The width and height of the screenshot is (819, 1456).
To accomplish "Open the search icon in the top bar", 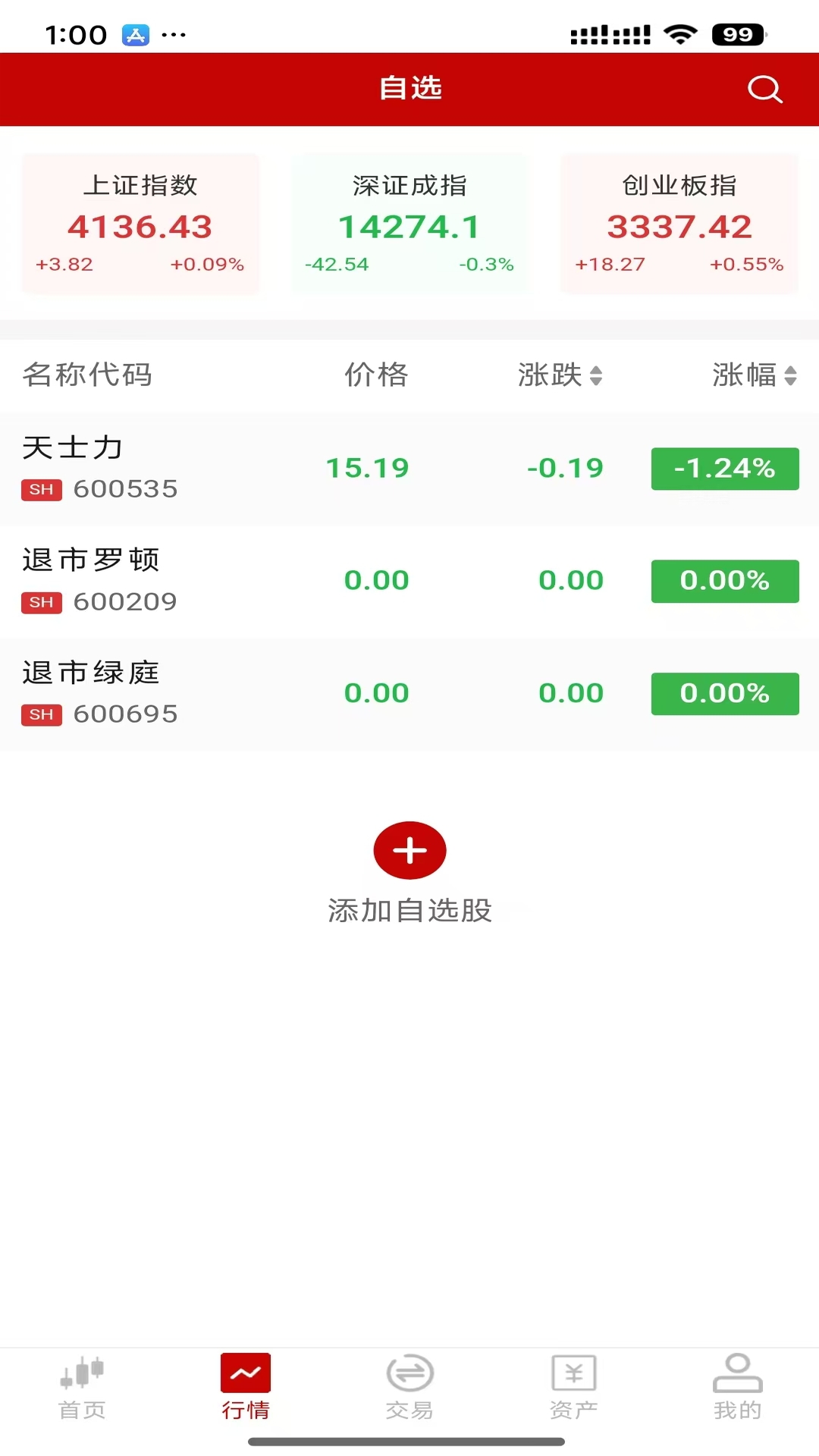I will [765, 89].
